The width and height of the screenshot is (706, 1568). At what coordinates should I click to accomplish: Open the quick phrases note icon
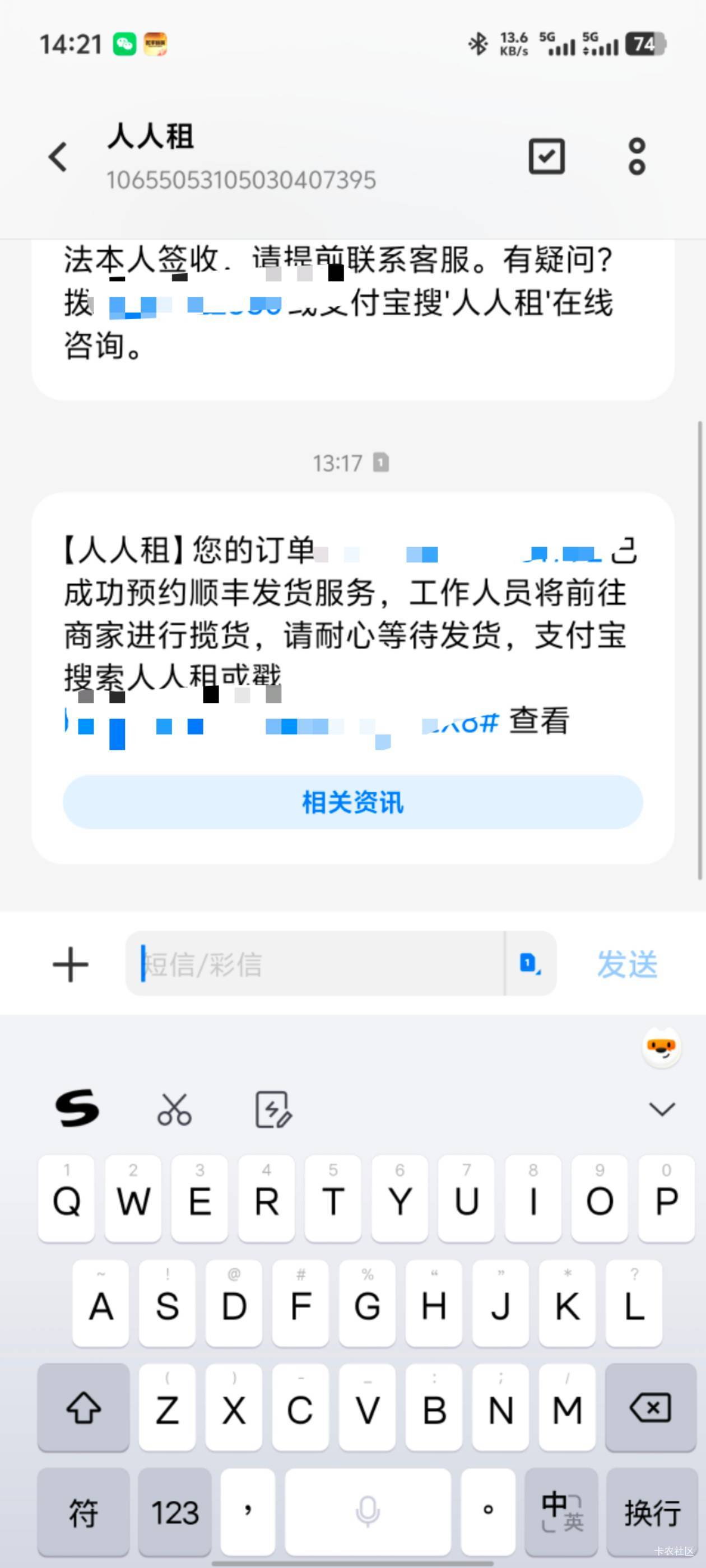272,1109
